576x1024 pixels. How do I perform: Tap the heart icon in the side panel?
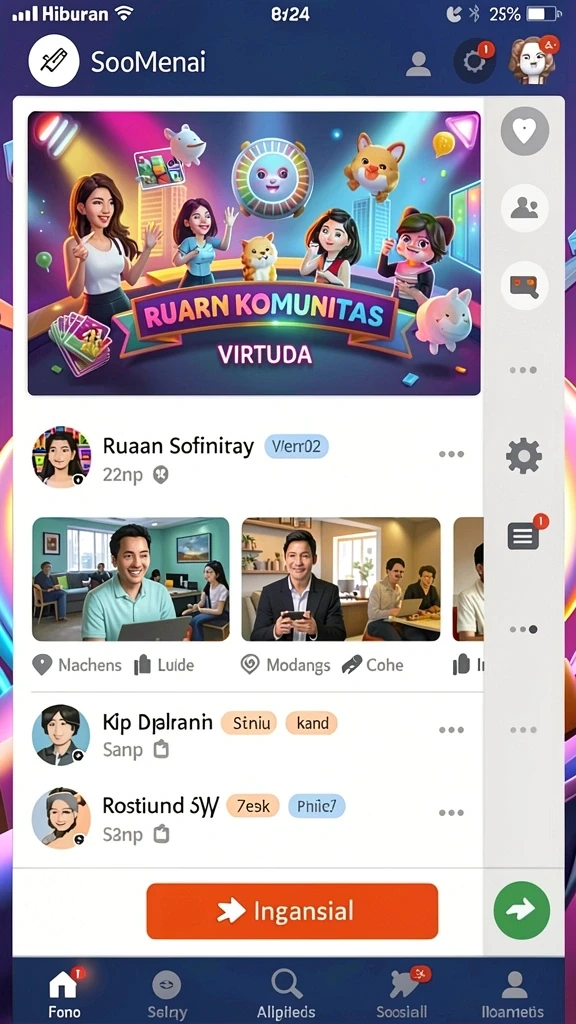[524, 131]
